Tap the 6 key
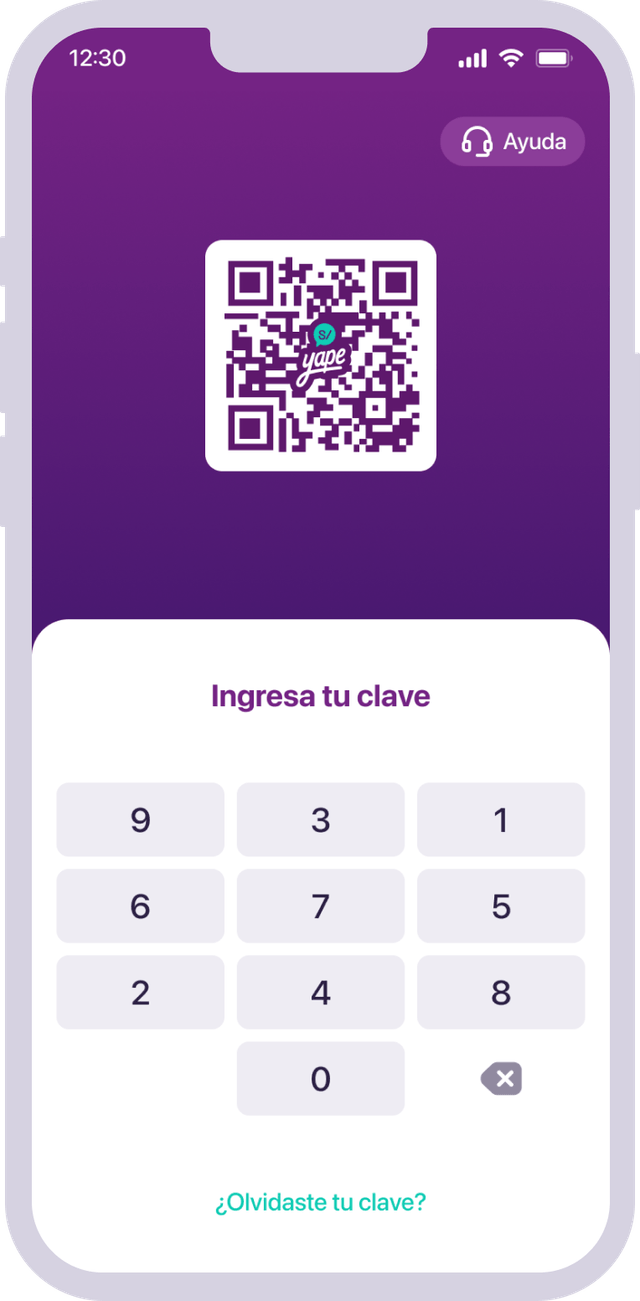The width and height of the screenshot is (640, 1301). pos(140,906)
